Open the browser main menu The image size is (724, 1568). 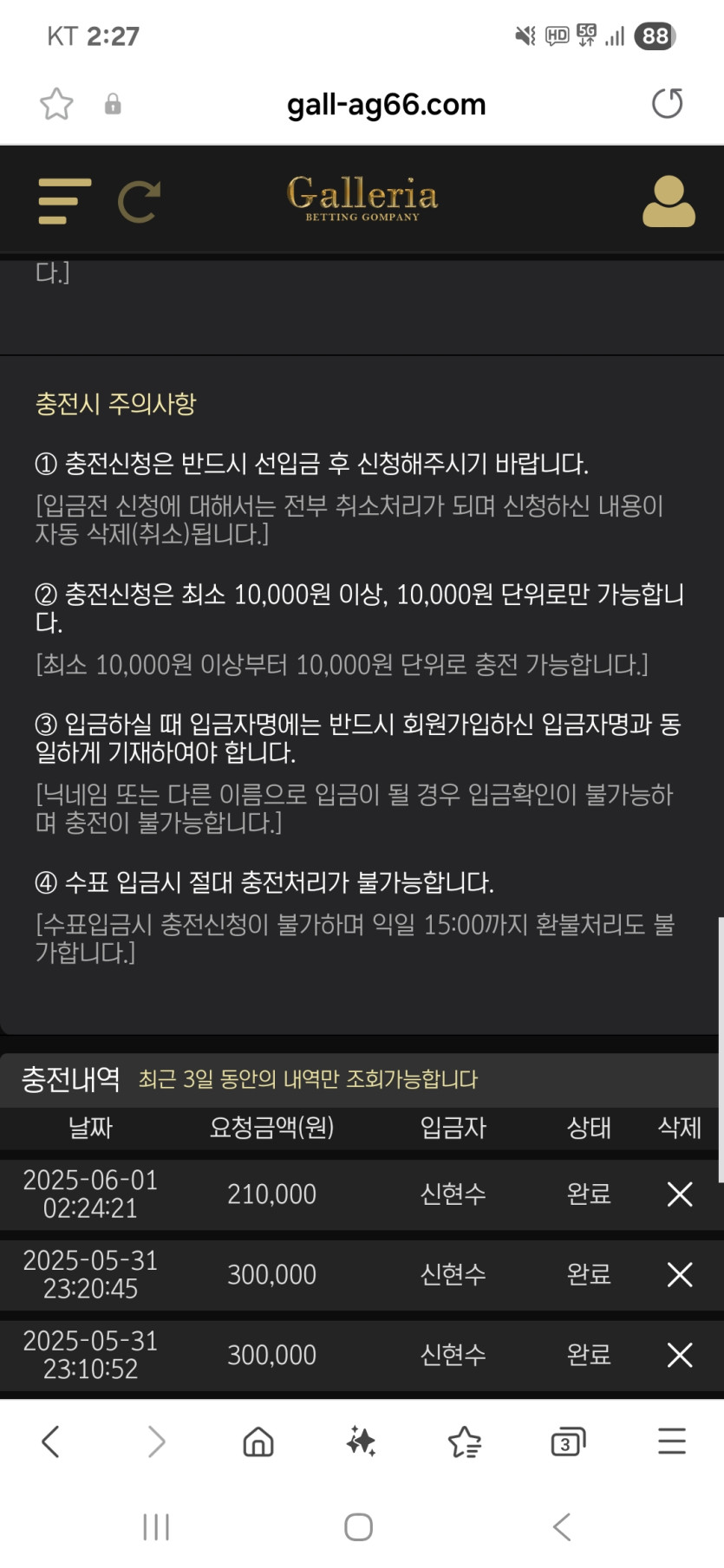[671, 1441]
